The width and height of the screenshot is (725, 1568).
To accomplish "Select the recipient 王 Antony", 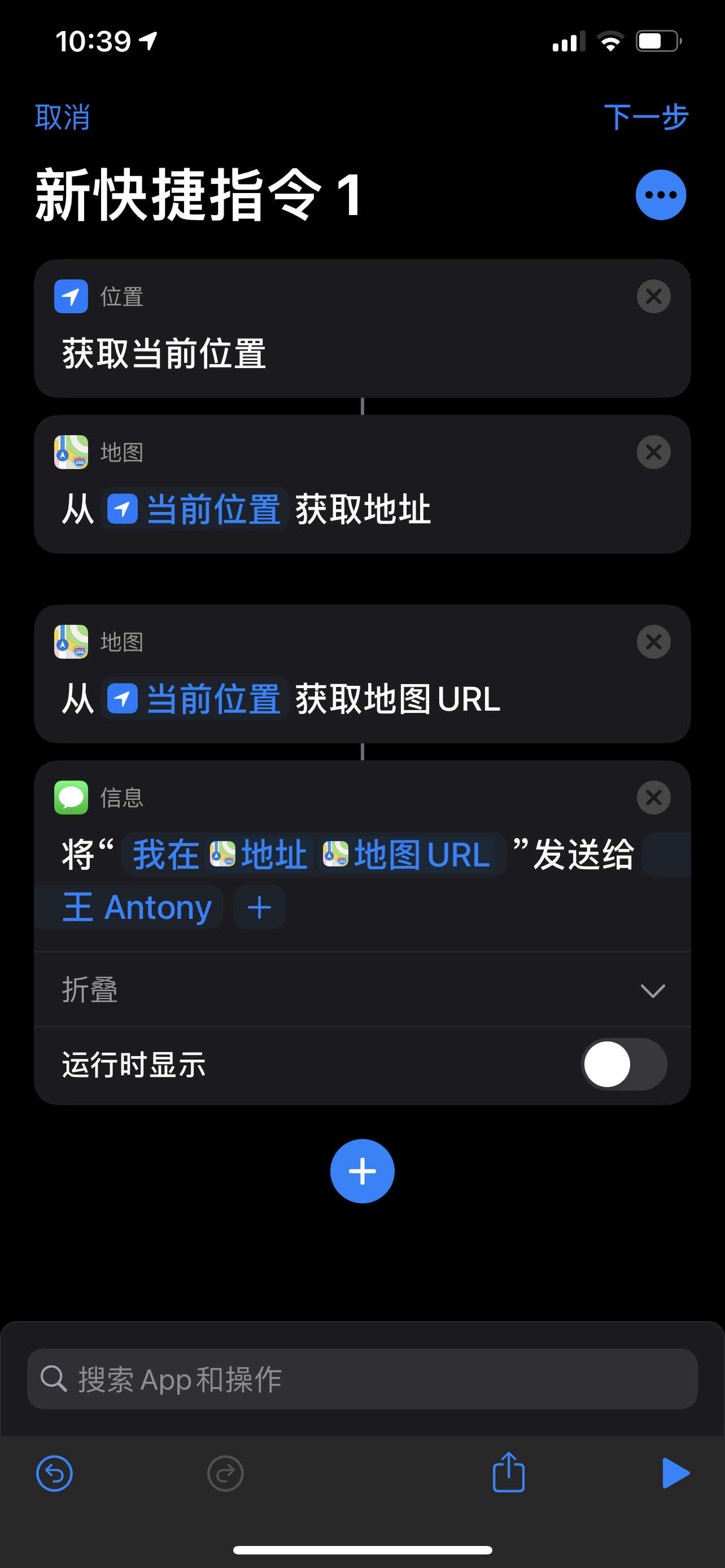I will 137,908.
